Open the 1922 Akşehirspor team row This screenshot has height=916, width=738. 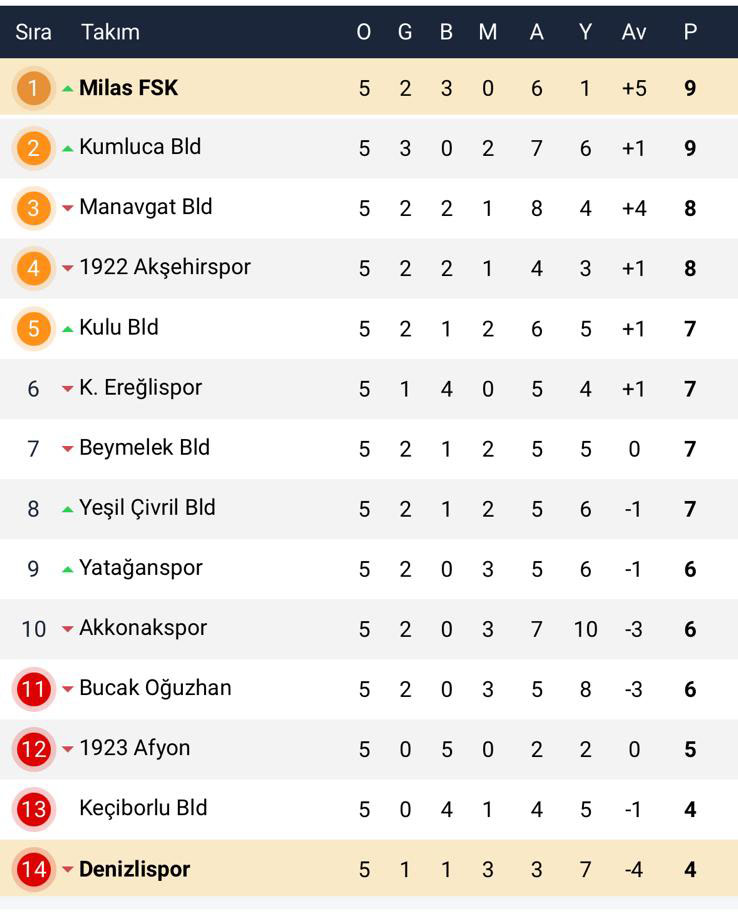pyautogui.click(x=164, y=267)
